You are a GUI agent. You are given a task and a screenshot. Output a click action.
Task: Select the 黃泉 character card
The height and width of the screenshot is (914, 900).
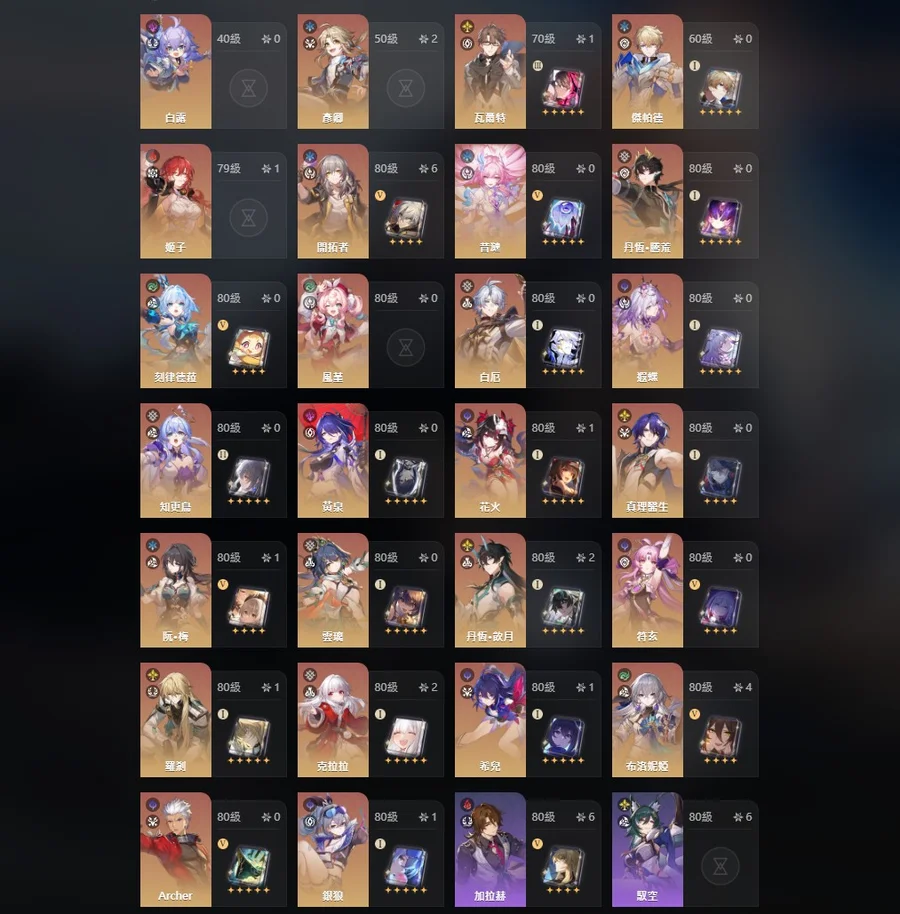333,460
